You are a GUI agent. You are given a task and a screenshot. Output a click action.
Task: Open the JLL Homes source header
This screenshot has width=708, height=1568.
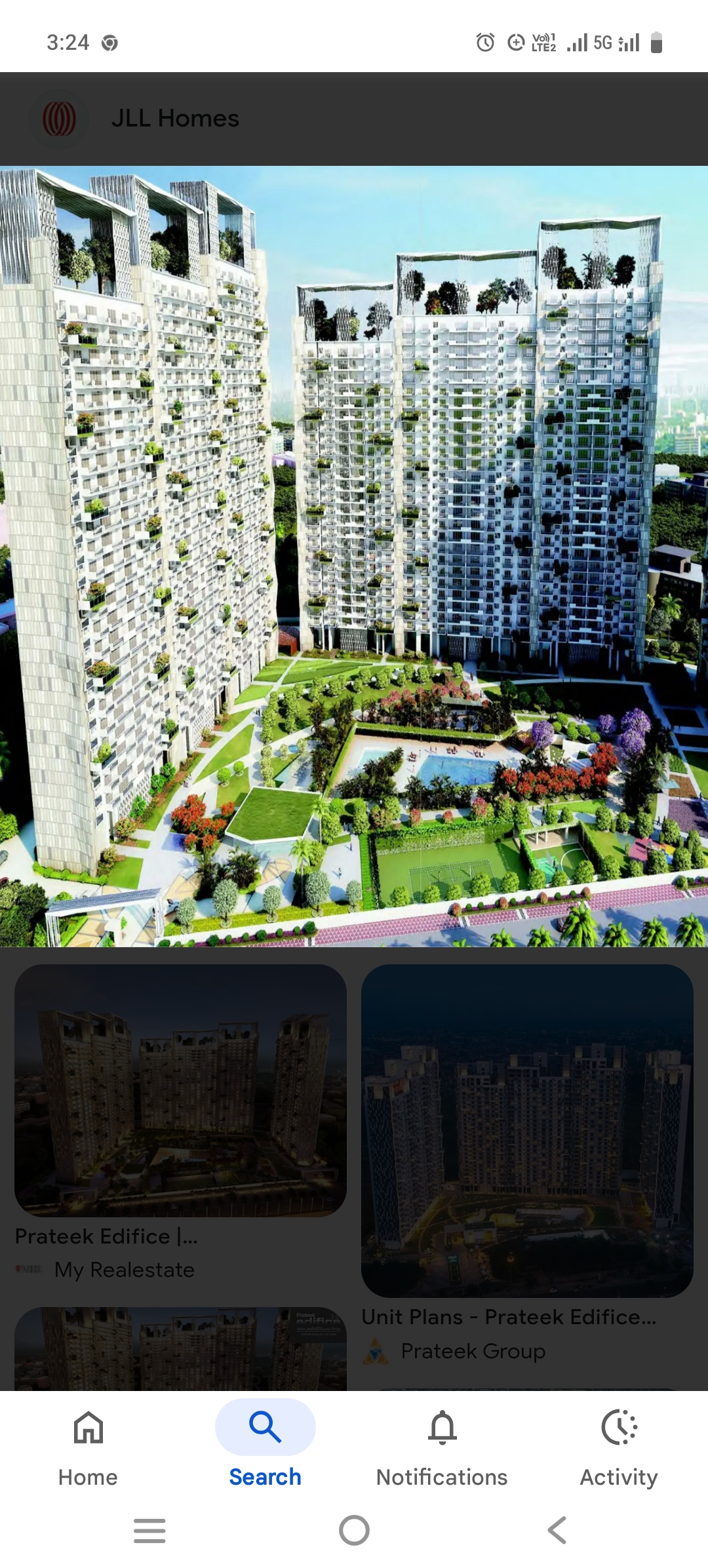point(174,119)
